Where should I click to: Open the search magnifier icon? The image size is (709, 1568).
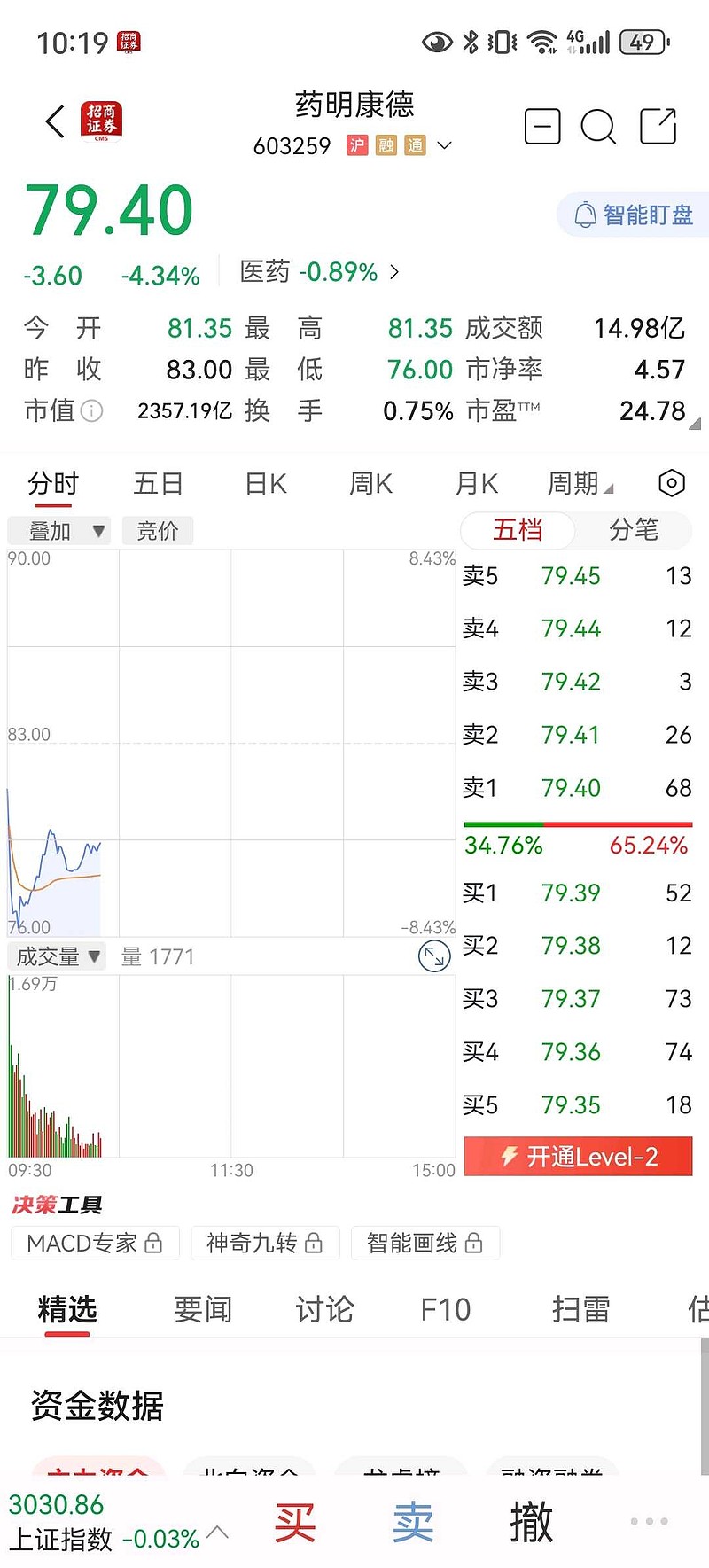(x=598, y=127)
